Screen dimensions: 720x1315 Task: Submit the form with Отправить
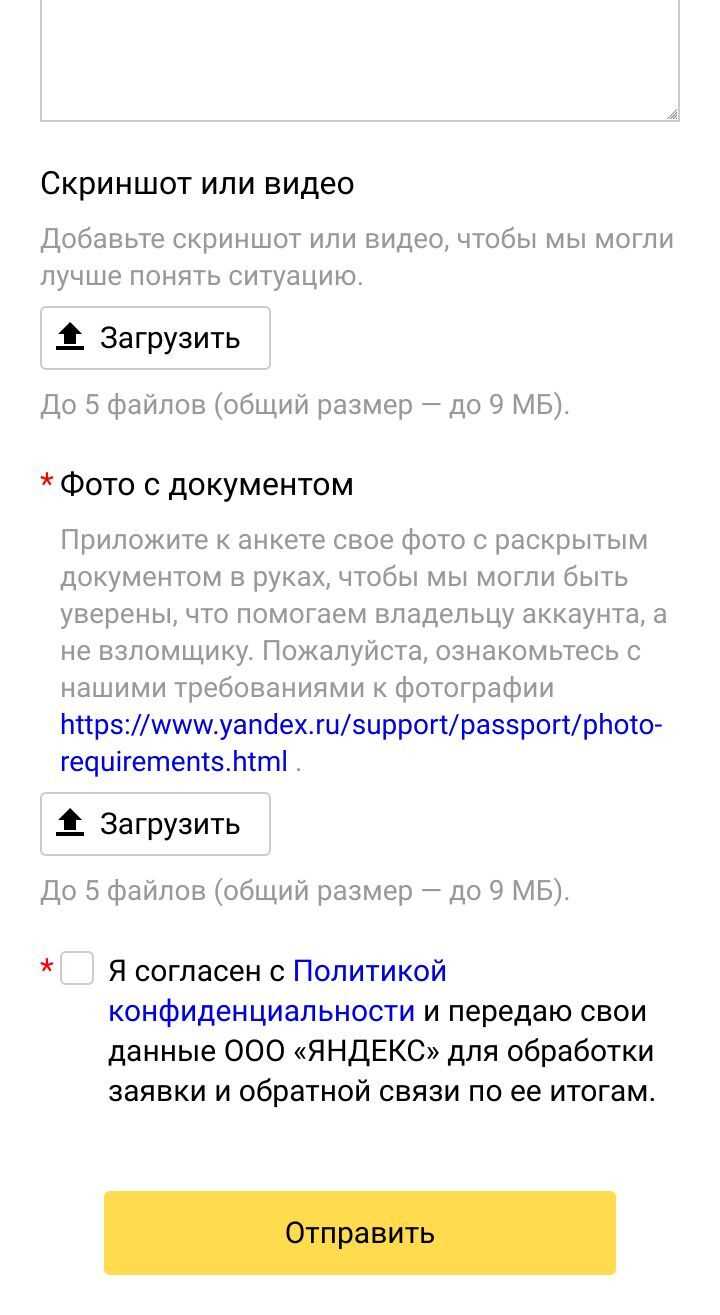[x=359, y=1232]
